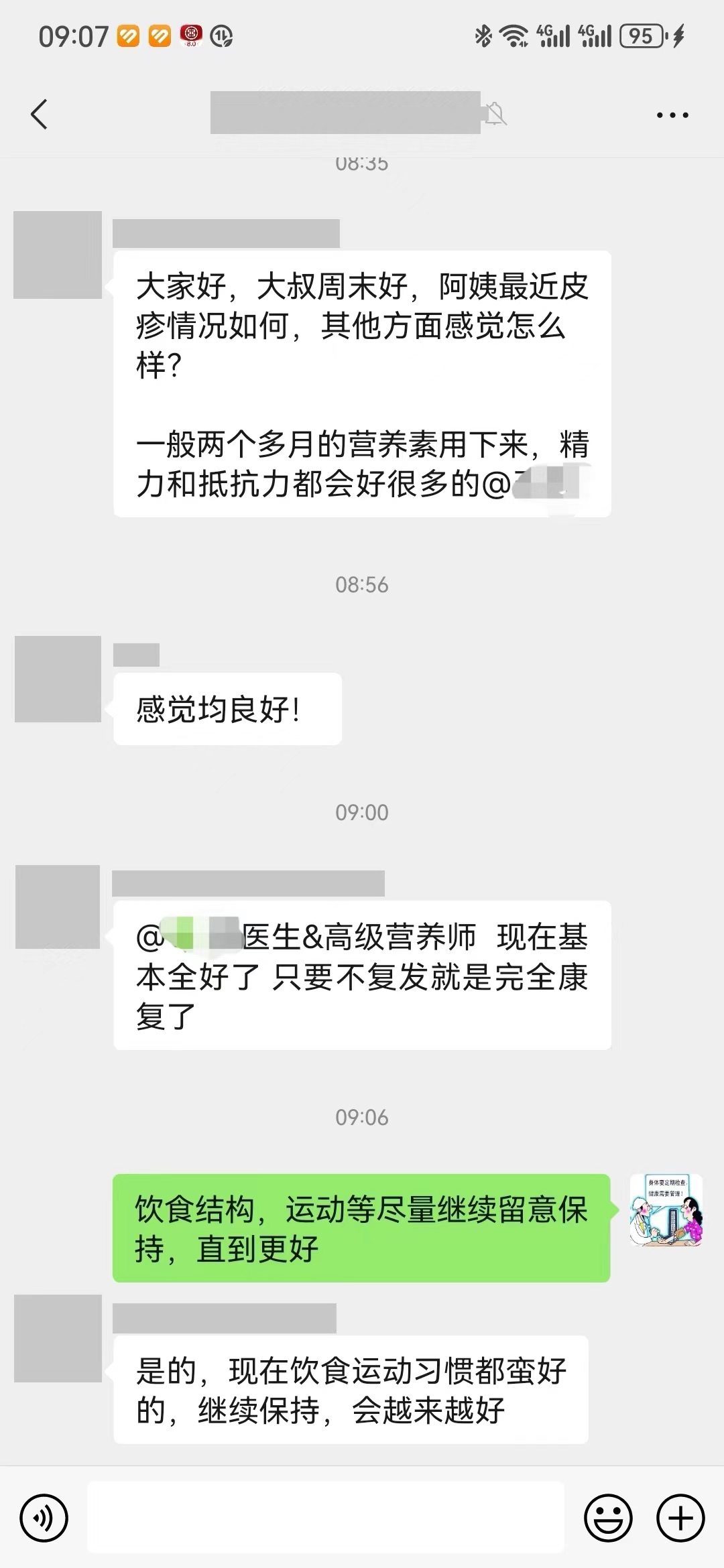Open avatar of sender of 感觉均良好!
Image resolution: width=724 pixels, height=1568 pixels.
(58, 679)
